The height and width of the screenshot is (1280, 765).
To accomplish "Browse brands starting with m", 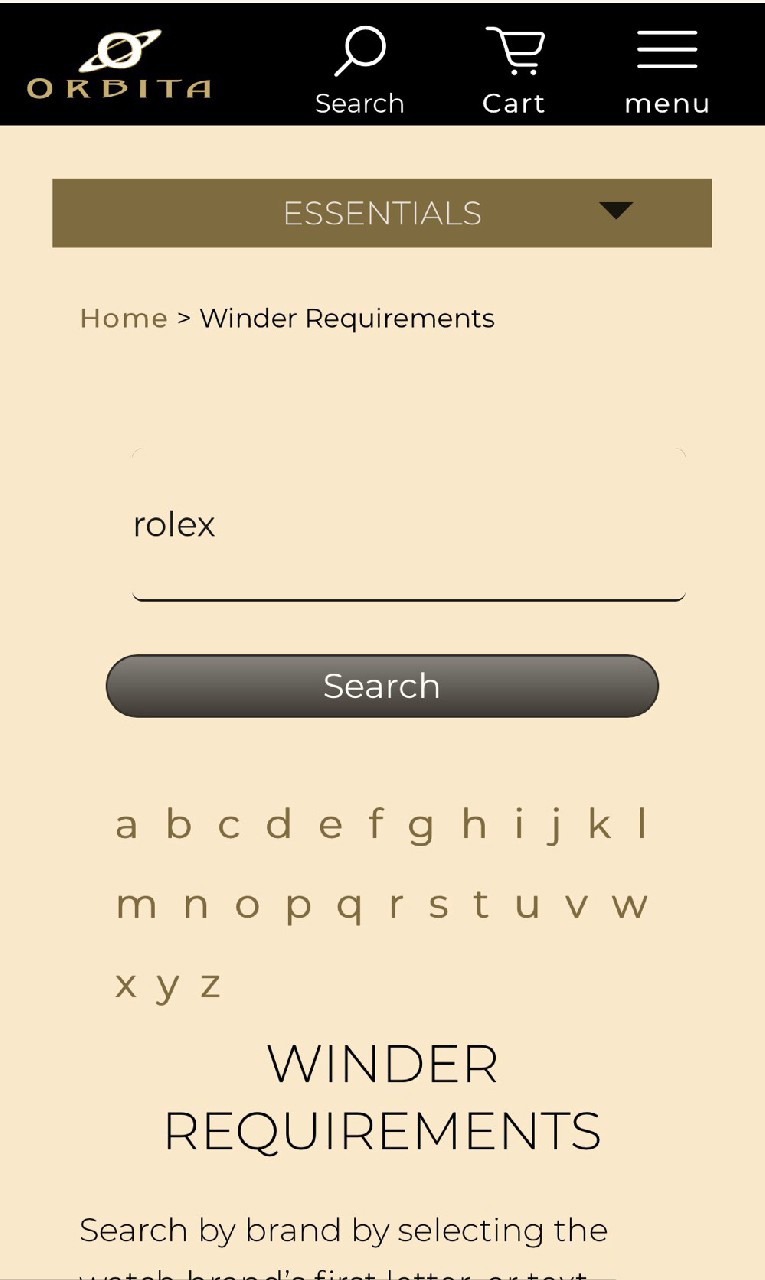I will tap(136, 906).
